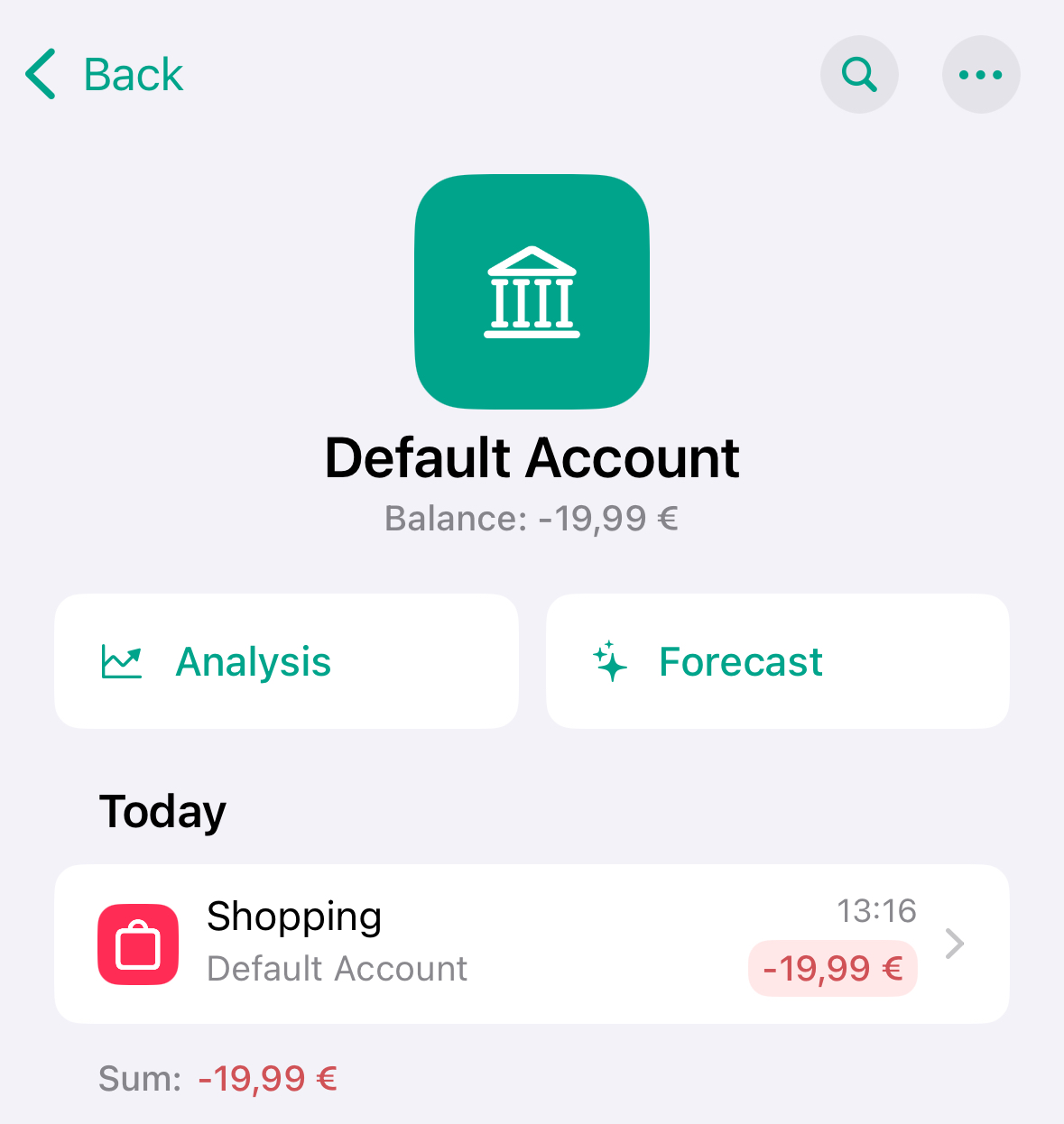Go back to the previous screen
Viewport: 1064px width, 1124px height.
click(x=104, y=74)
